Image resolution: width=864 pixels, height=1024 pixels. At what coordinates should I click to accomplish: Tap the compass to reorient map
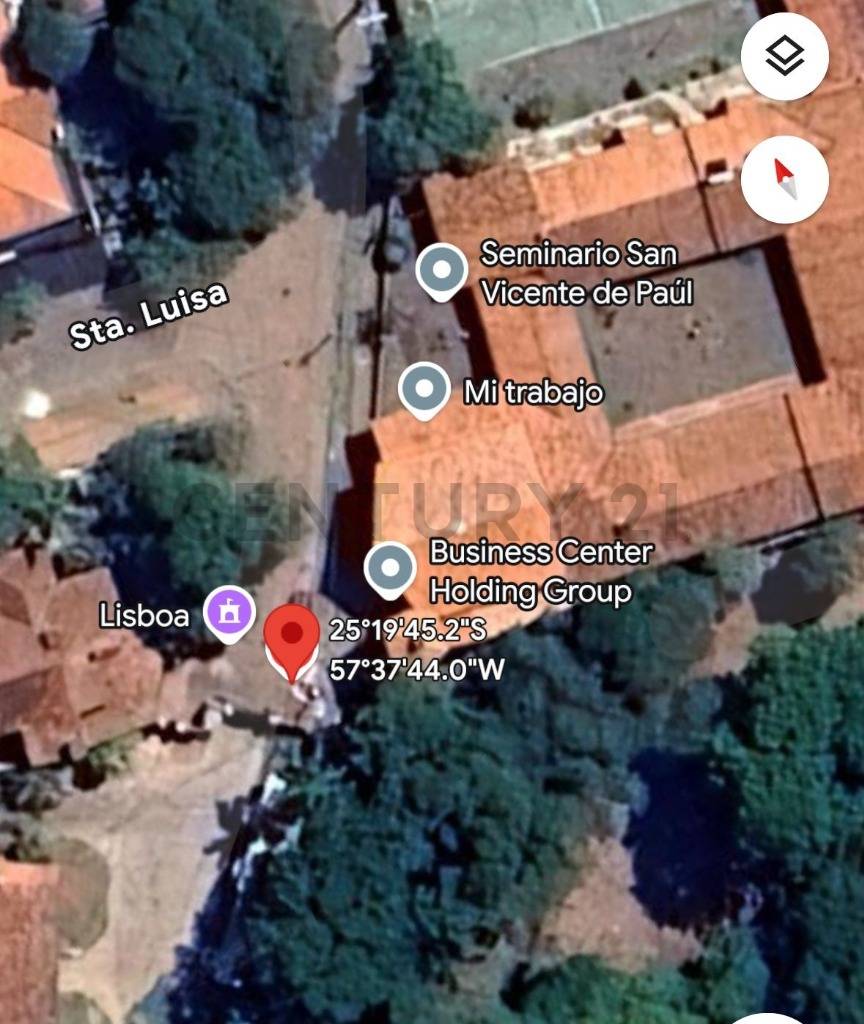point(785,180)
